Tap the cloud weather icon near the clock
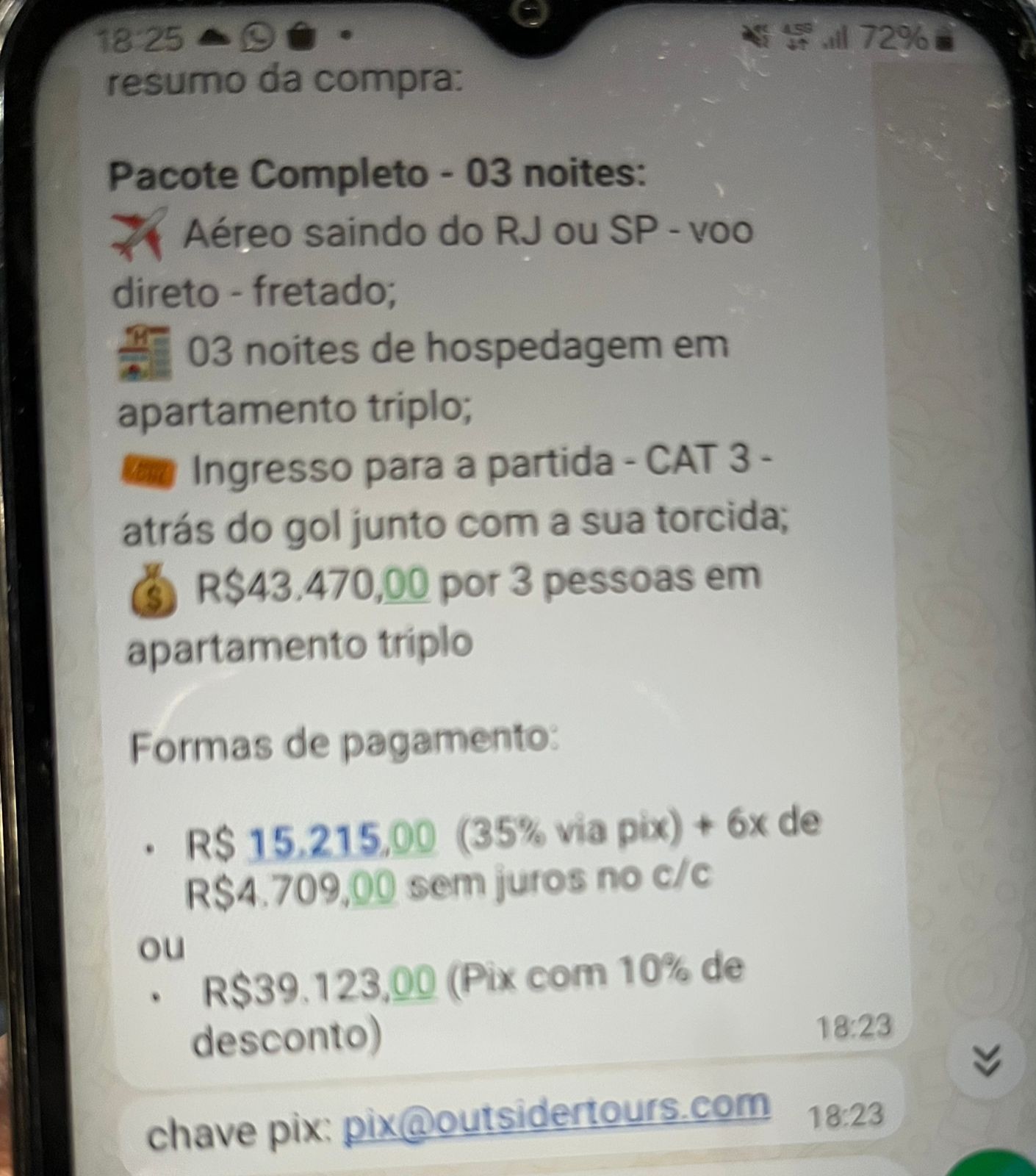The height and width of the screenshot is (1176, 1036). (213, 37)
